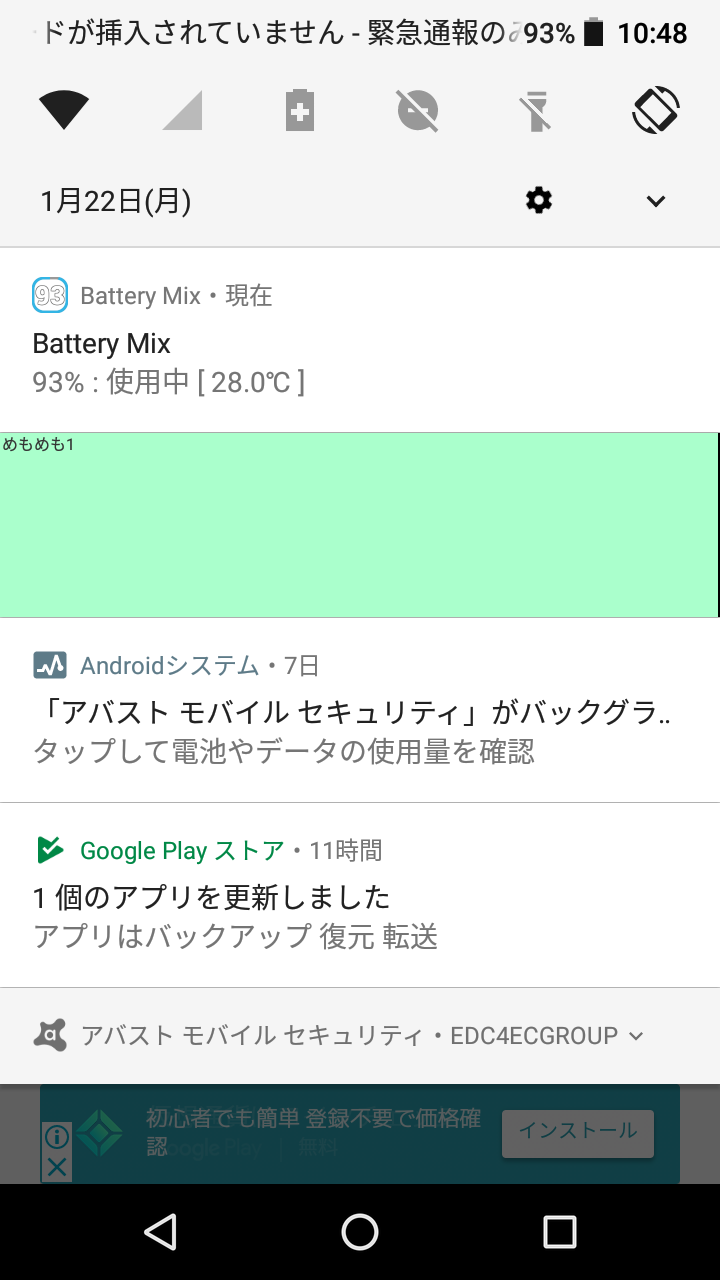Open the Androidシステム notification about アバスト

(x=360, y=710)
